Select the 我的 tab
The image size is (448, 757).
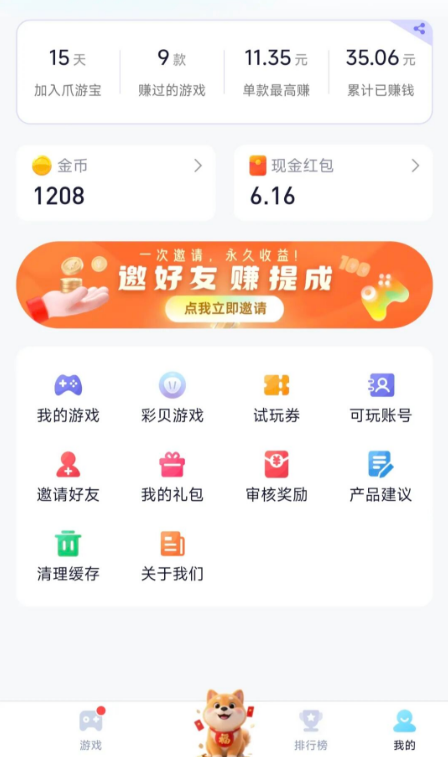tap(405, 729)
